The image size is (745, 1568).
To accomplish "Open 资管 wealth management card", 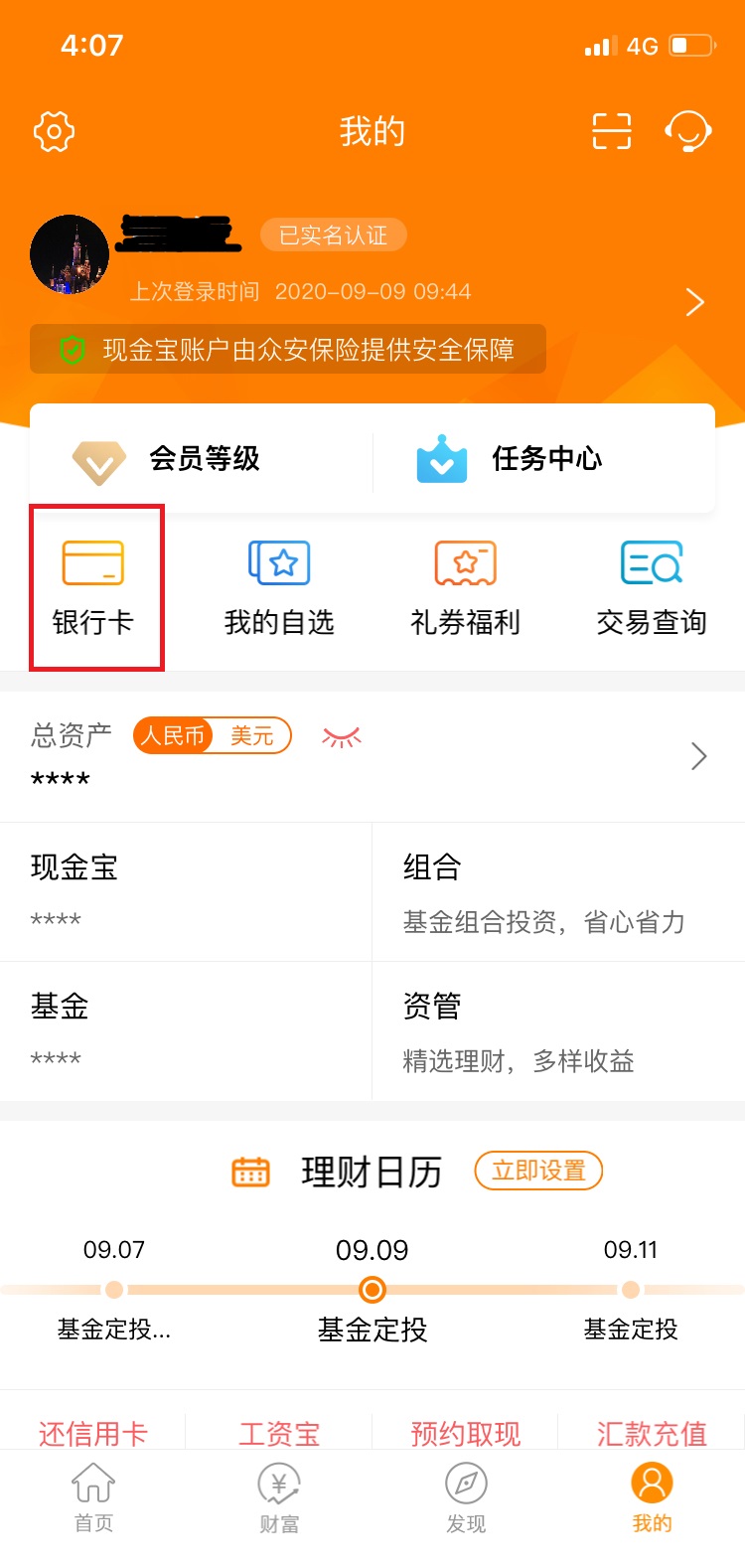I will point(558,1030).
